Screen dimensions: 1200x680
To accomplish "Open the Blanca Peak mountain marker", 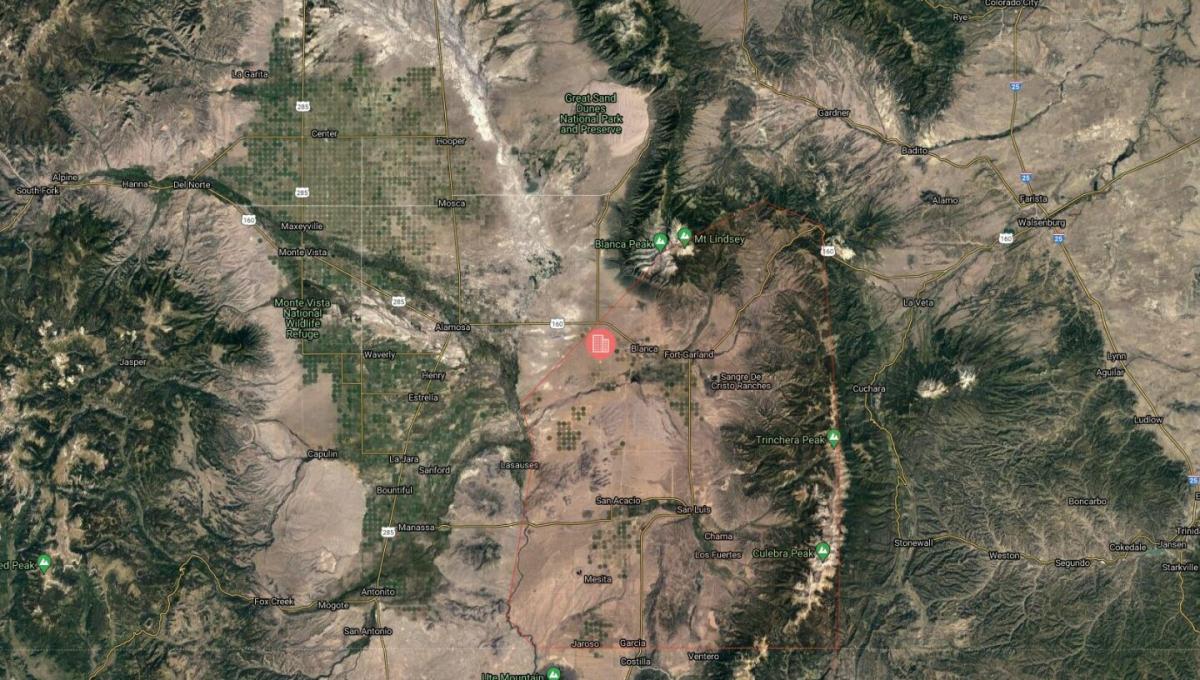I will [660, 241].
